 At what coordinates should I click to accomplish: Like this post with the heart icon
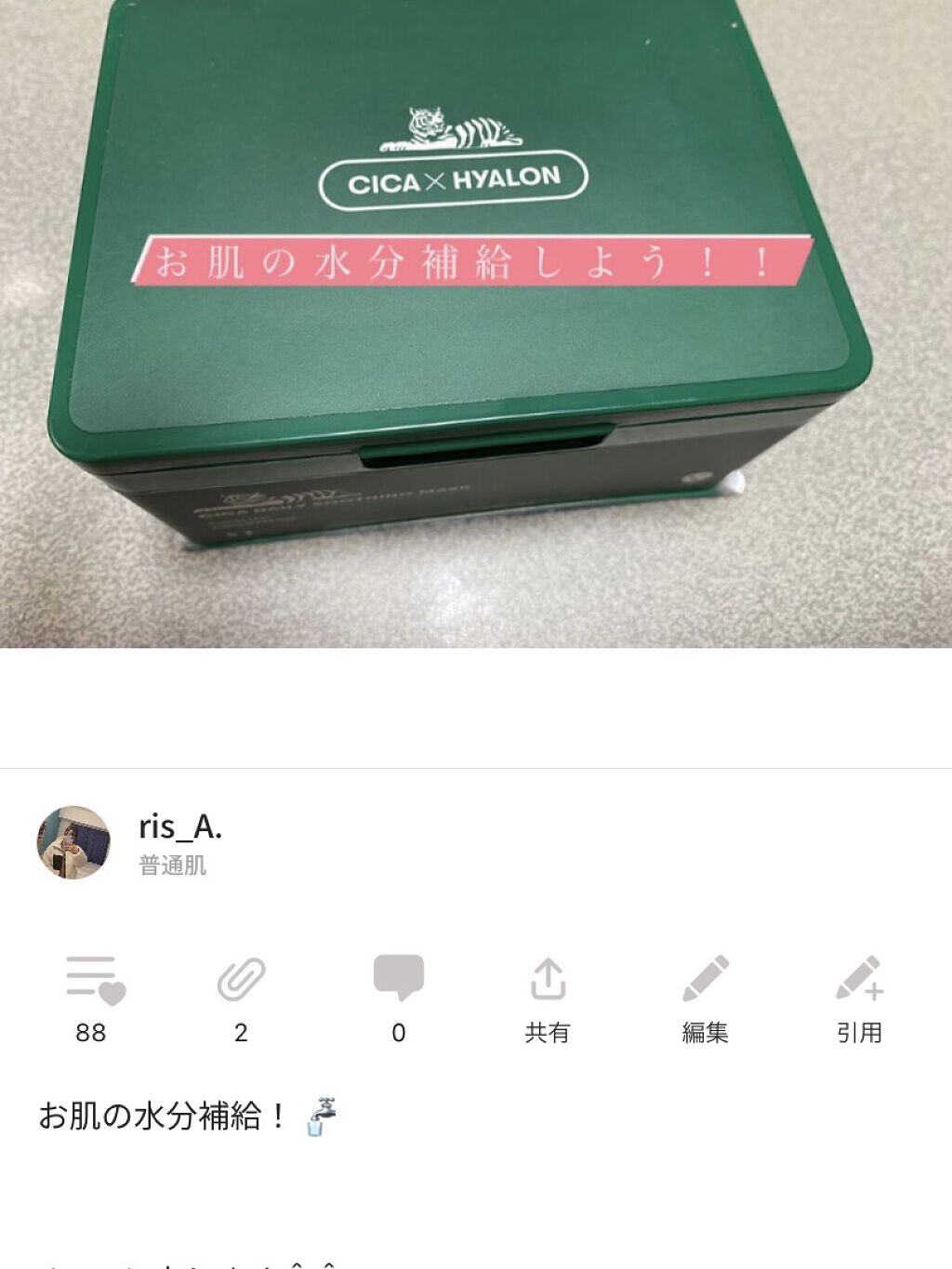pyautogui.click(x=94, y=980)
